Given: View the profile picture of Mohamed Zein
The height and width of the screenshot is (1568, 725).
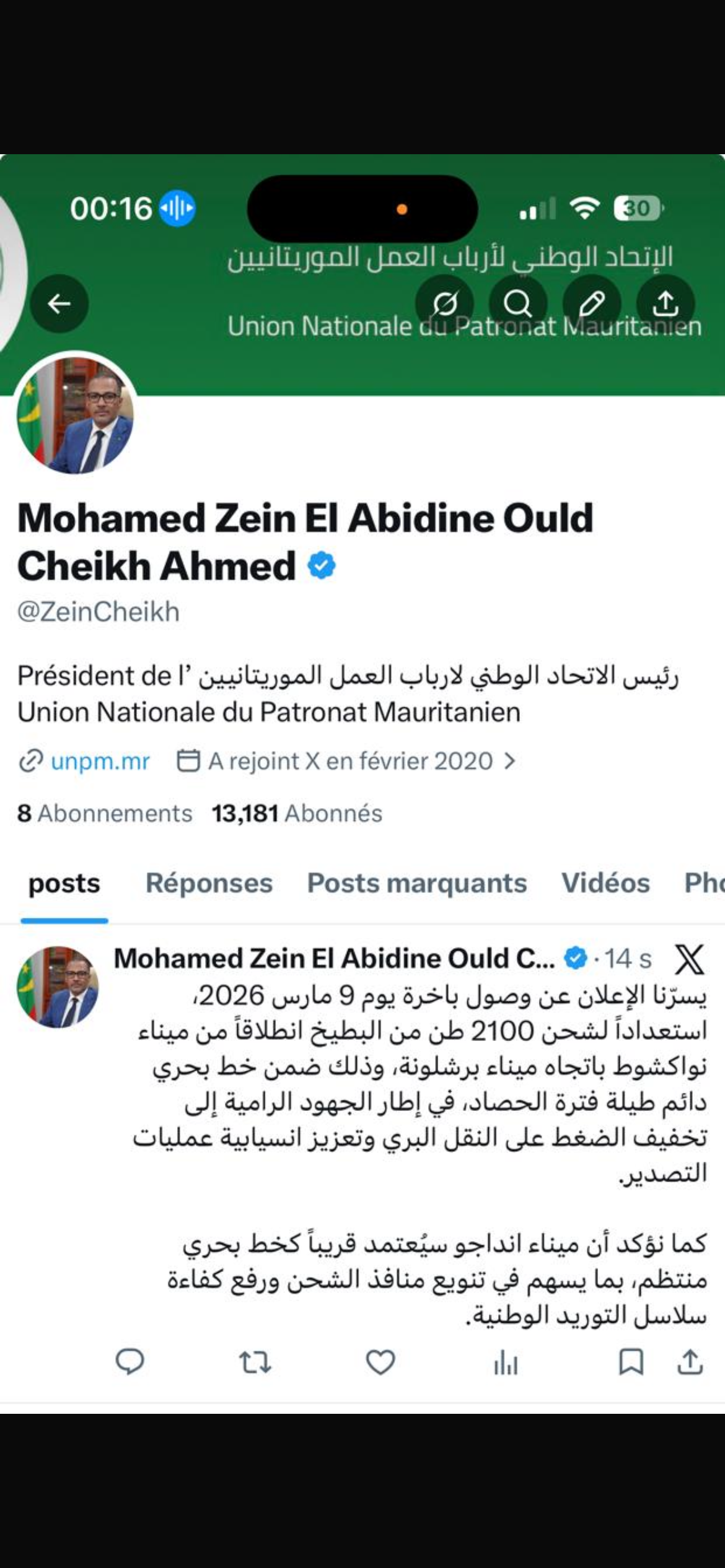Looking at the screenshot, I should [76, 414].
